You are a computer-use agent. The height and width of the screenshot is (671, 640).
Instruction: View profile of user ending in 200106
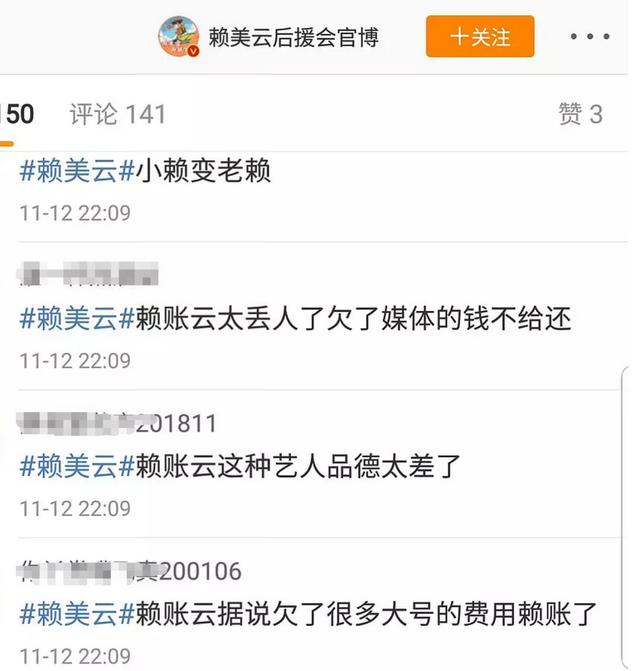click(x=130, y=571)
